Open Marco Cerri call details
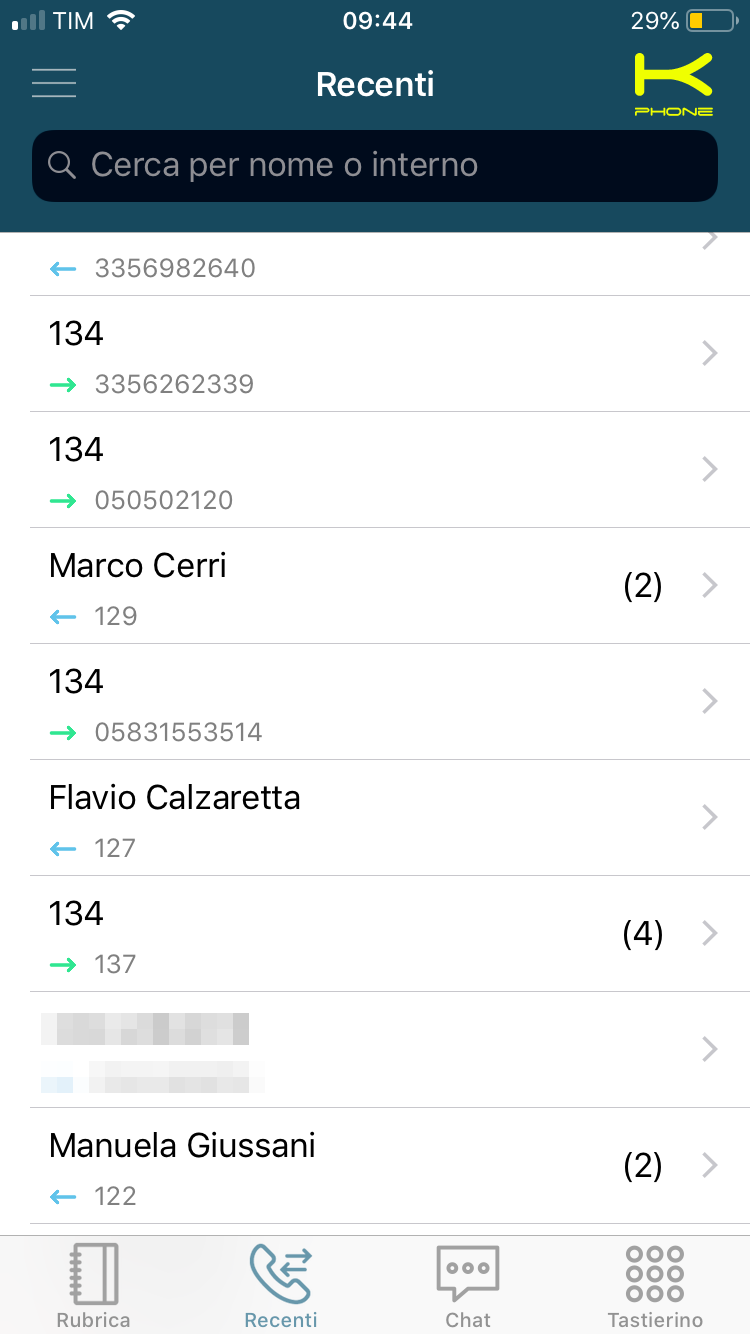 [375, 586]
